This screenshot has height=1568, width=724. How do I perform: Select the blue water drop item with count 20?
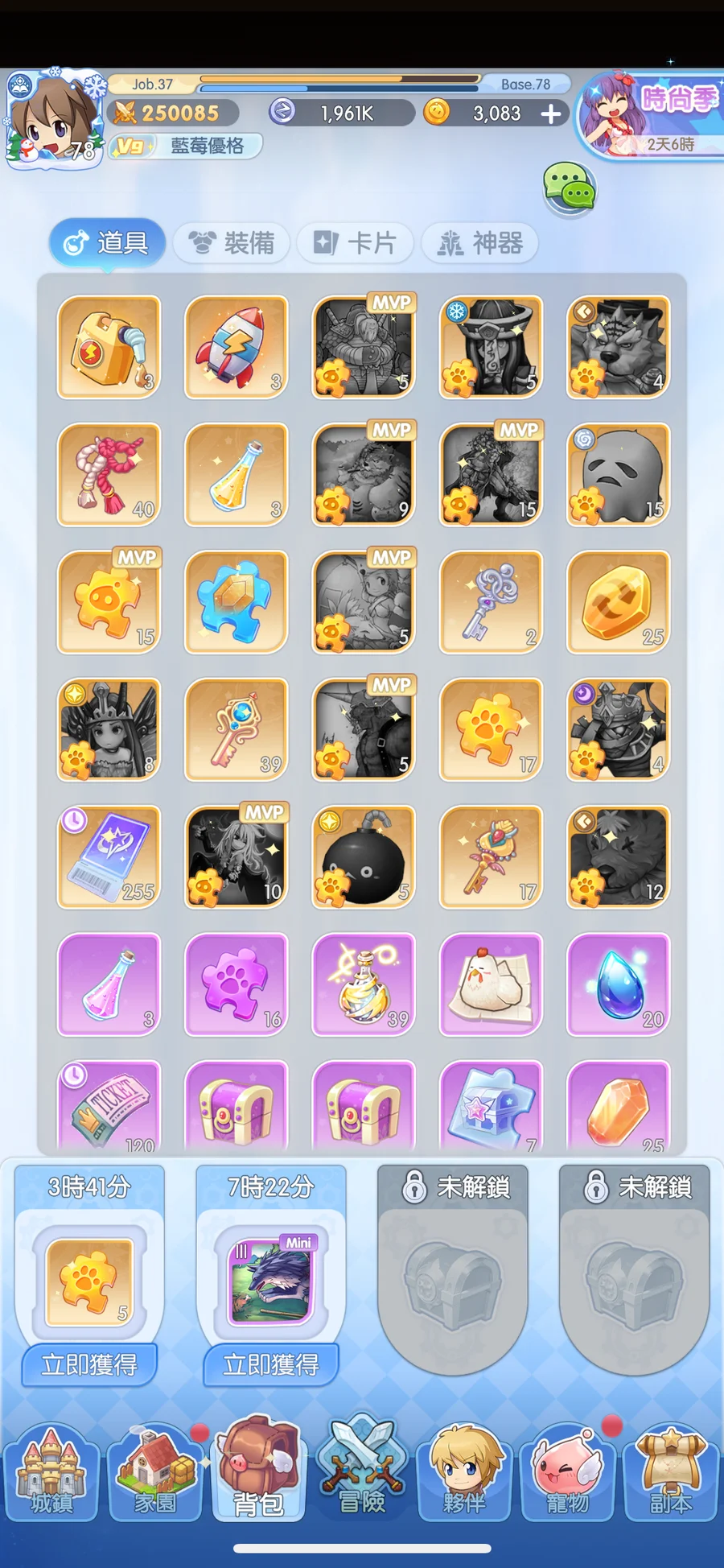click(x=618, y=984)
